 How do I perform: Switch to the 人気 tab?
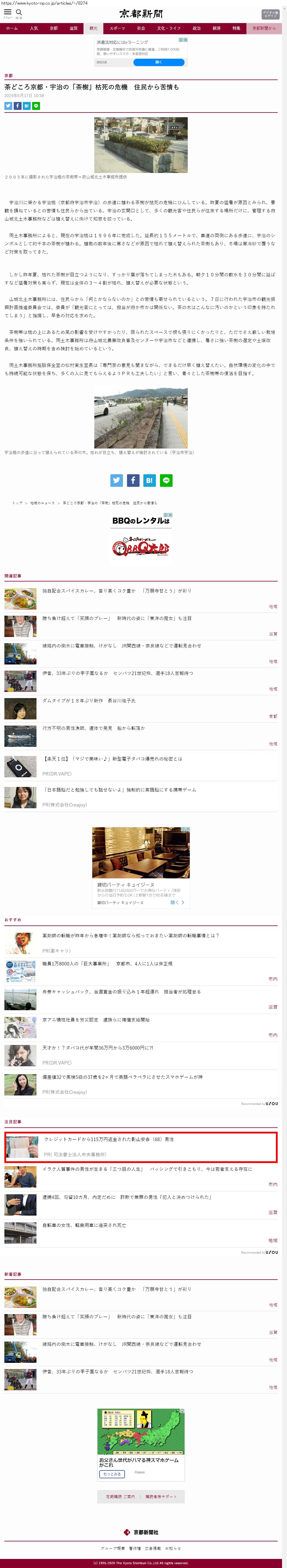coord(34,29)
